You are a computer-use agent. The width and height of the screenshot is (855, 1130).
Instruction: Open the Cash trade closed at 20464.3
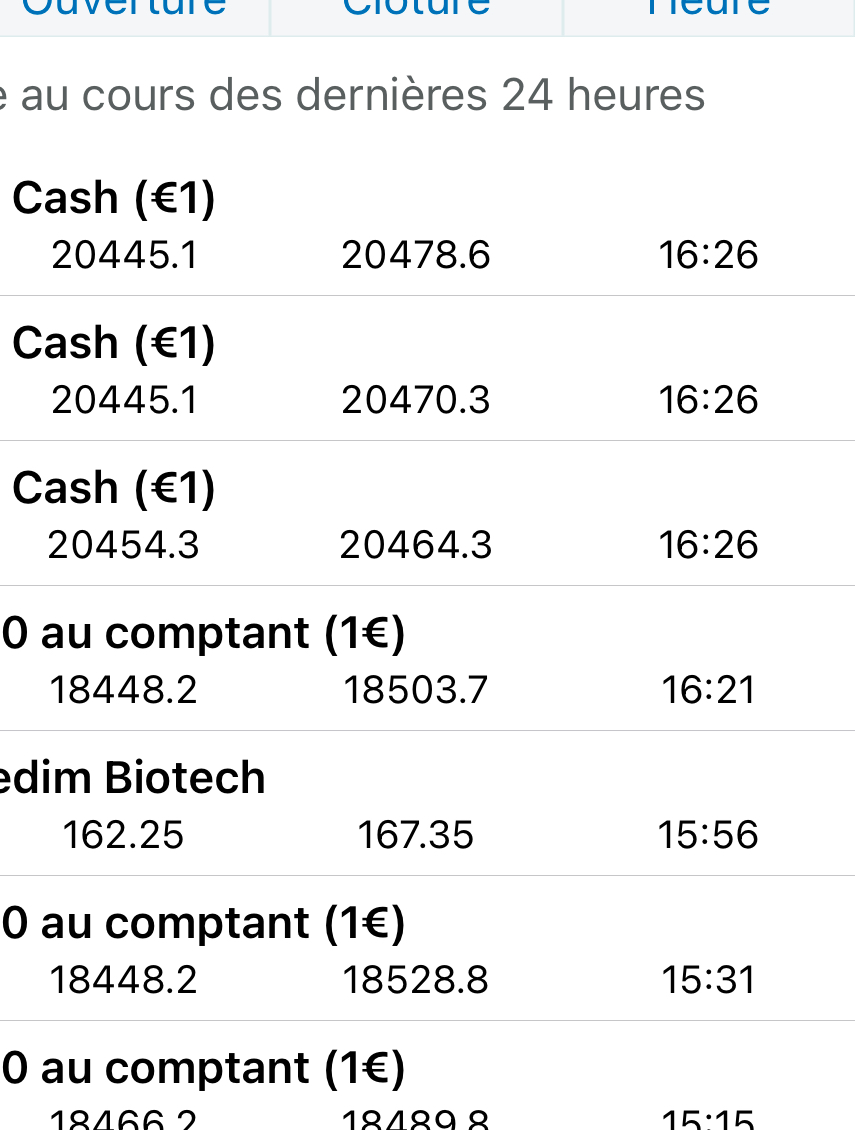416,516
